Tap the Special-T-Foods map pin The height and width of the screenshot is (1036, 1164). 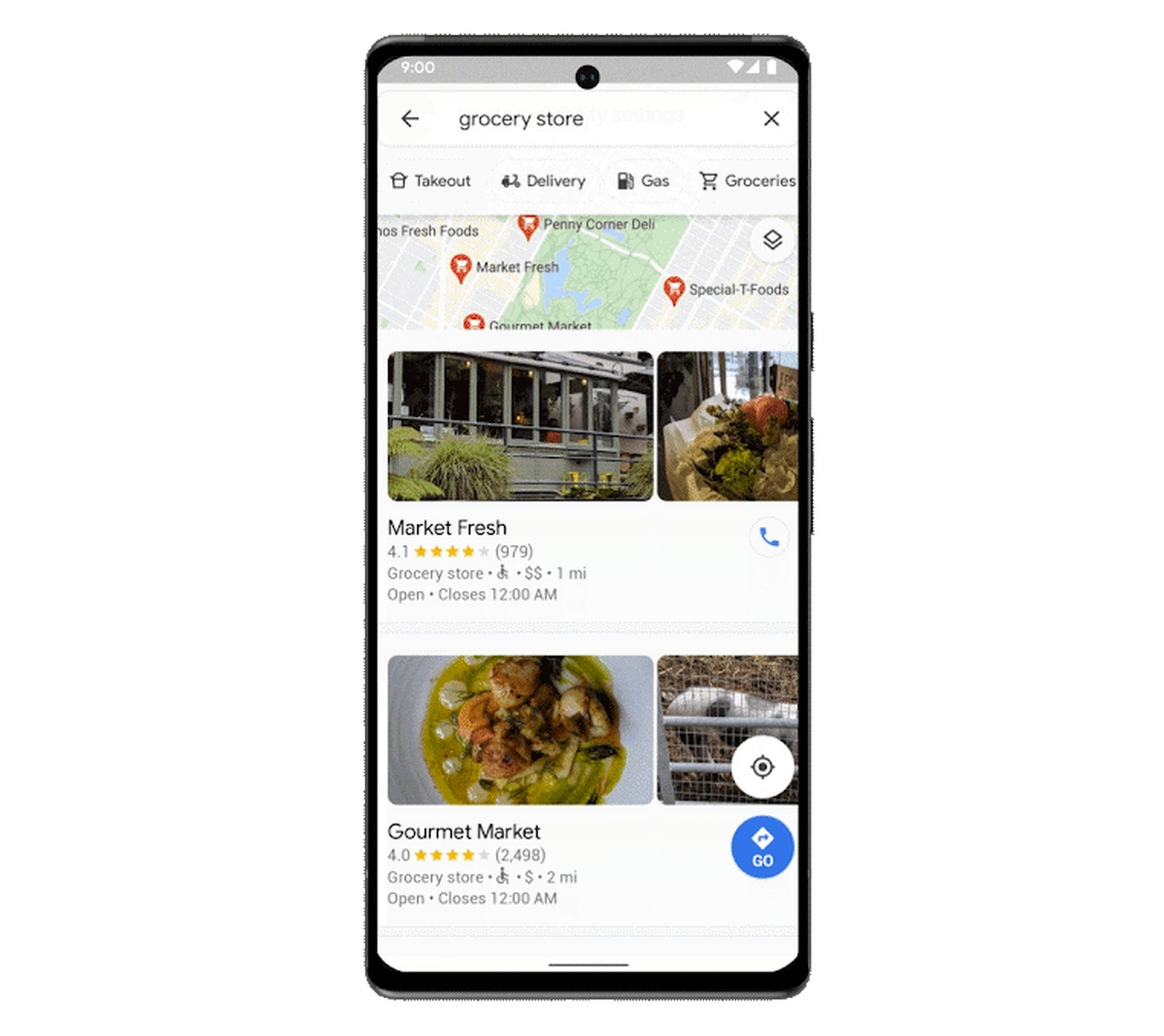point(674,289)
